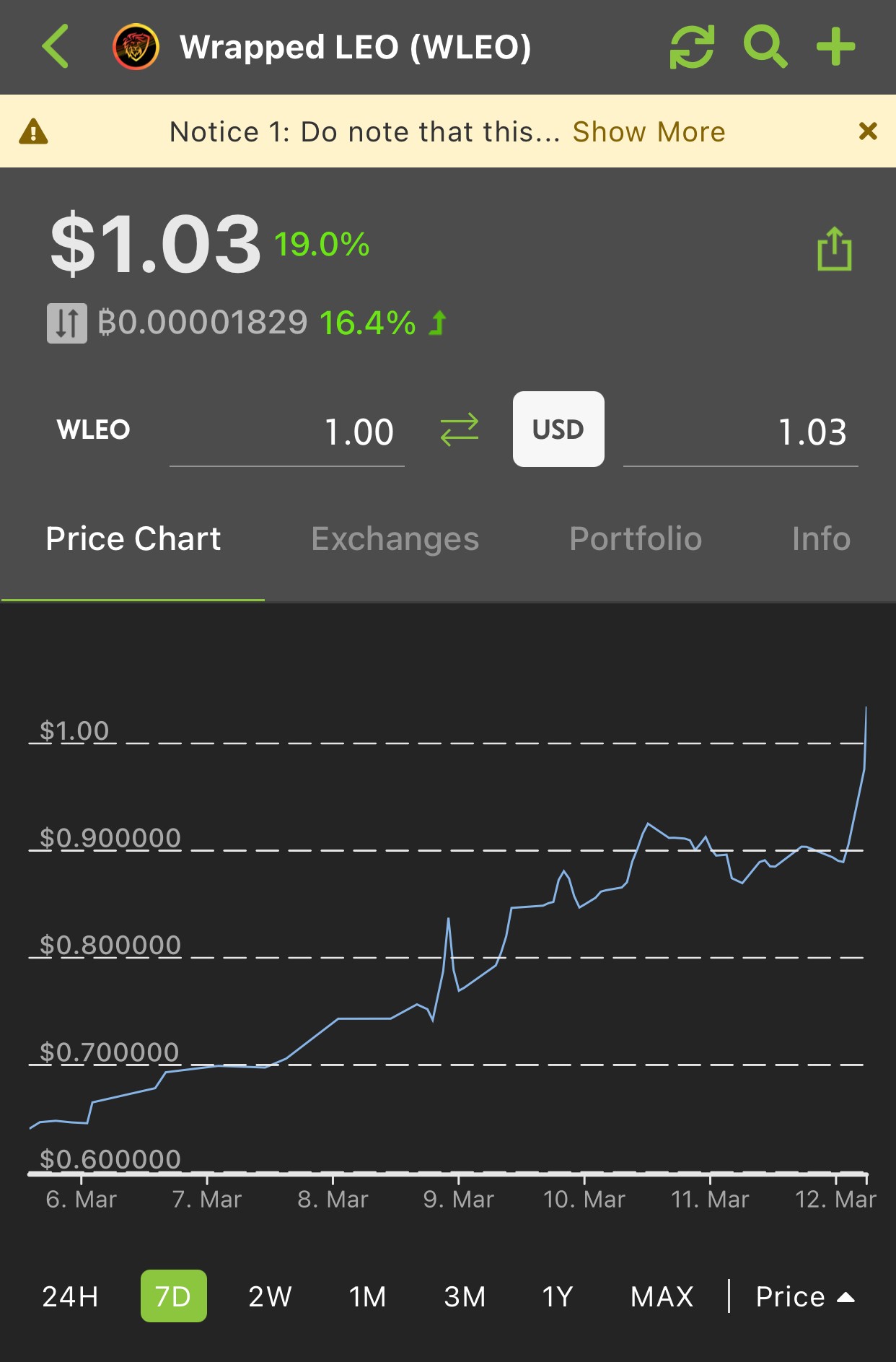896x1362 pixels.
Task: Switch to the Portfolio tab
Action: [636, 538]
